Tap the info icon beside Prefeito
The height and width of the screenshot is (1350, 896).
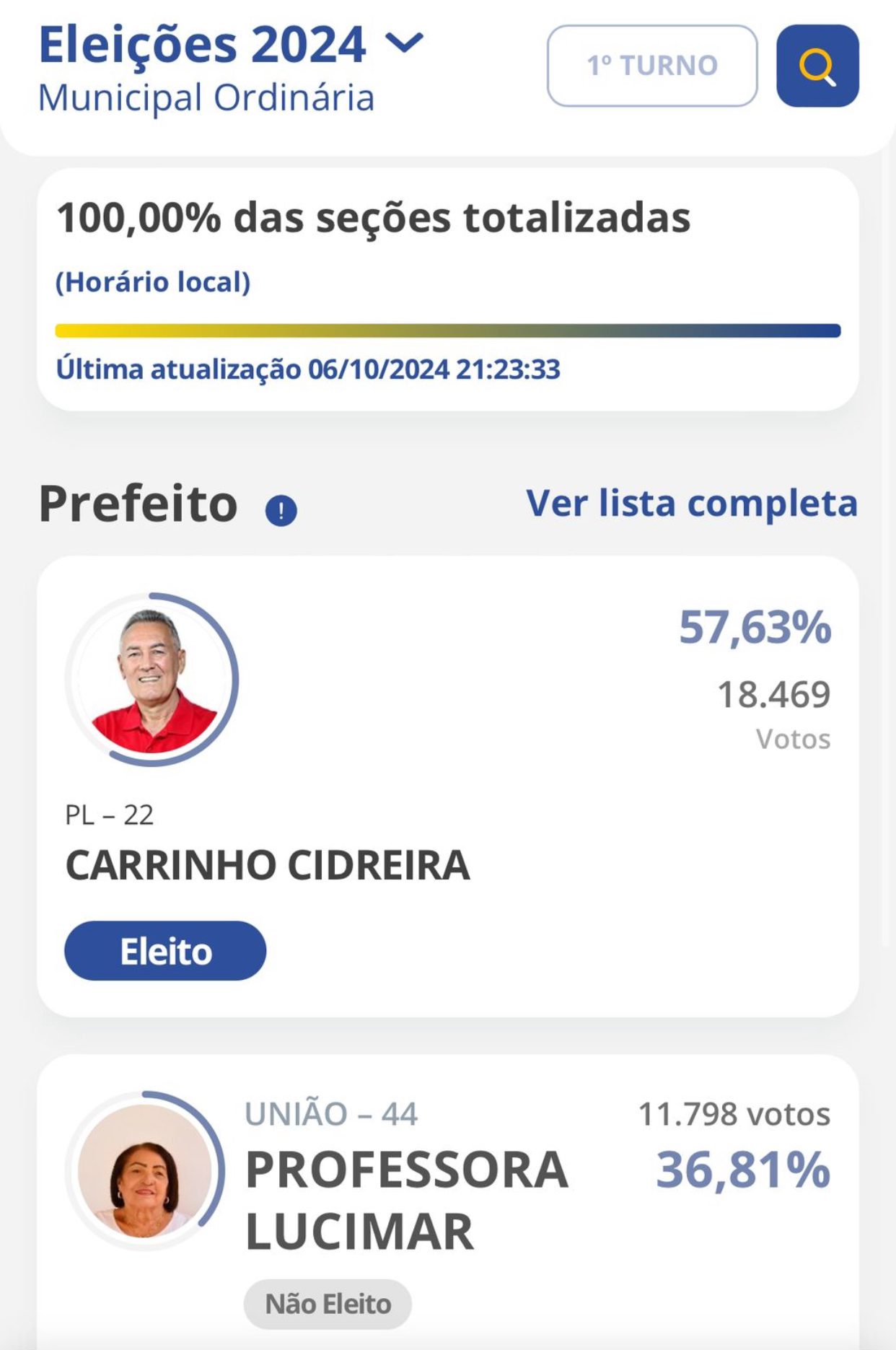(x=281, y=511)
